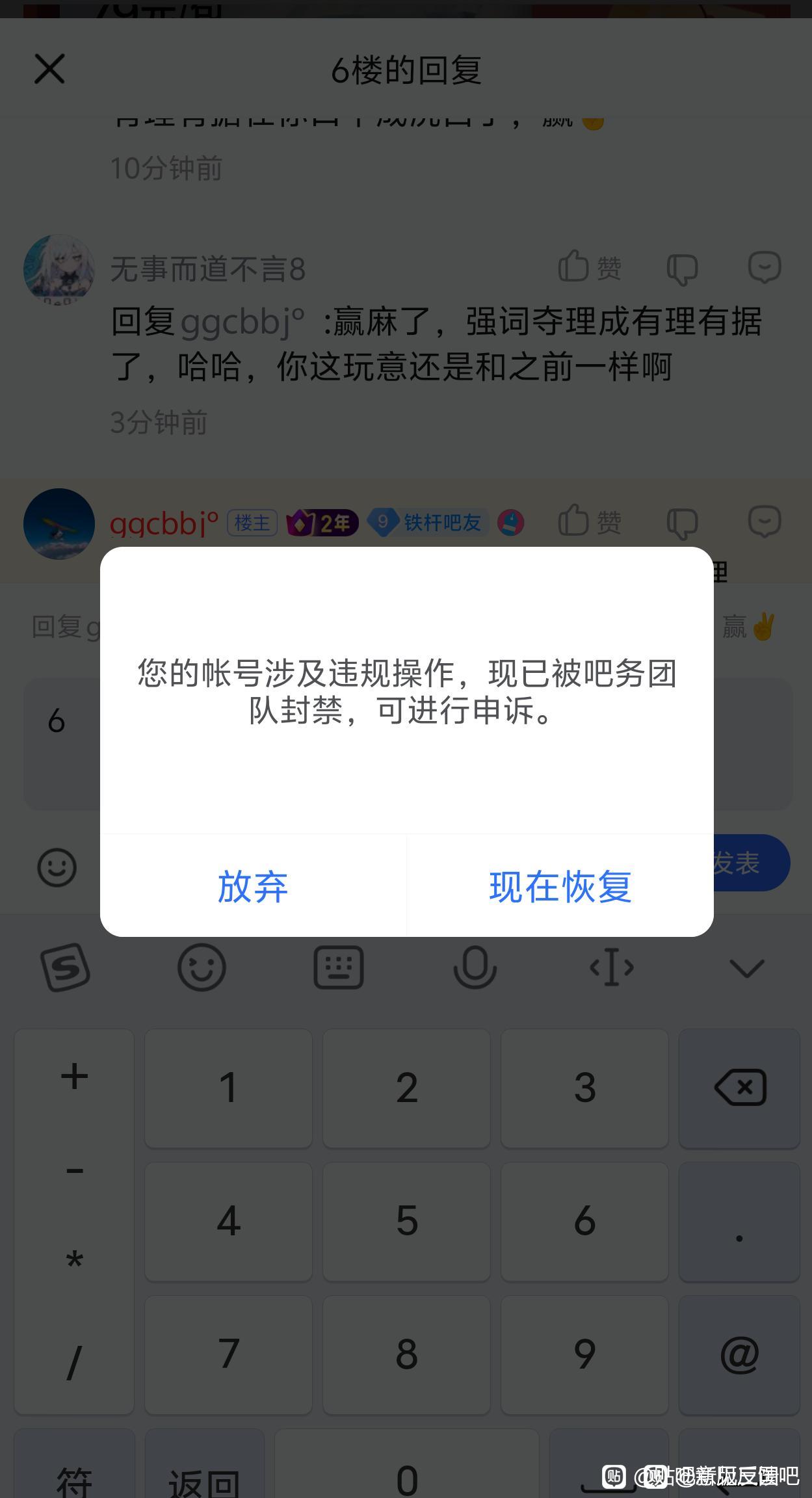Close the 6楼的回复 panel
The height and width of the screenshot is (1498, 812).
coord(49,69)
